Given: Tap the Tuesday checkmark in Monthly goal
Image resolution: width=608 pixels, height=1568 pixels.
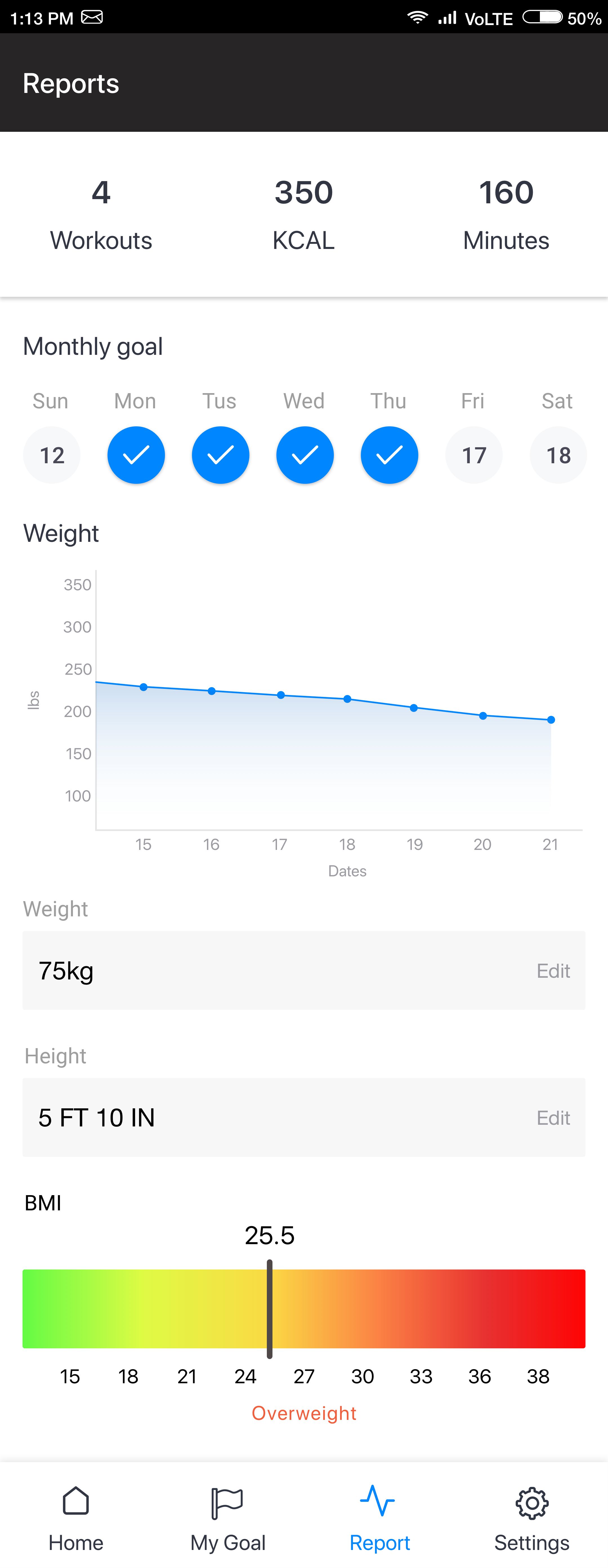Looking at the screenshot, I should click(220, 455).
